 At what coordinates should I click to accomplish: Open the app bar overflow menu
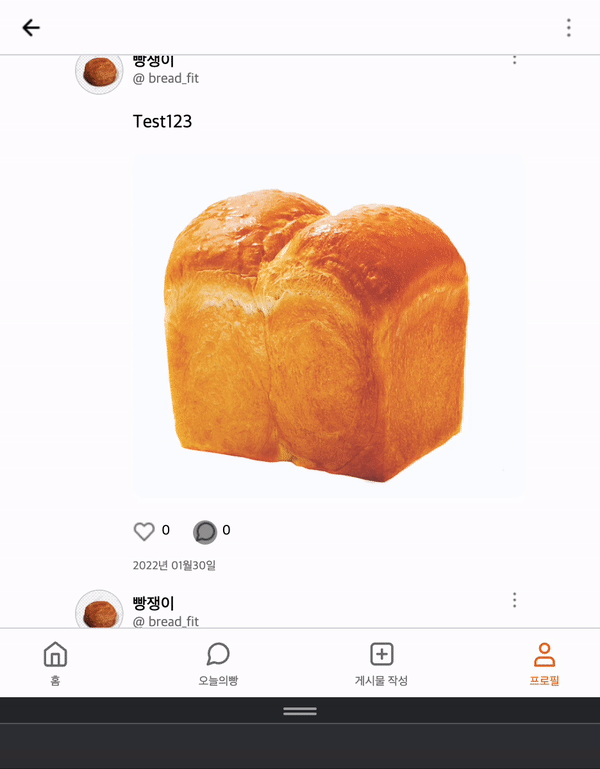(x=568, y=28)
